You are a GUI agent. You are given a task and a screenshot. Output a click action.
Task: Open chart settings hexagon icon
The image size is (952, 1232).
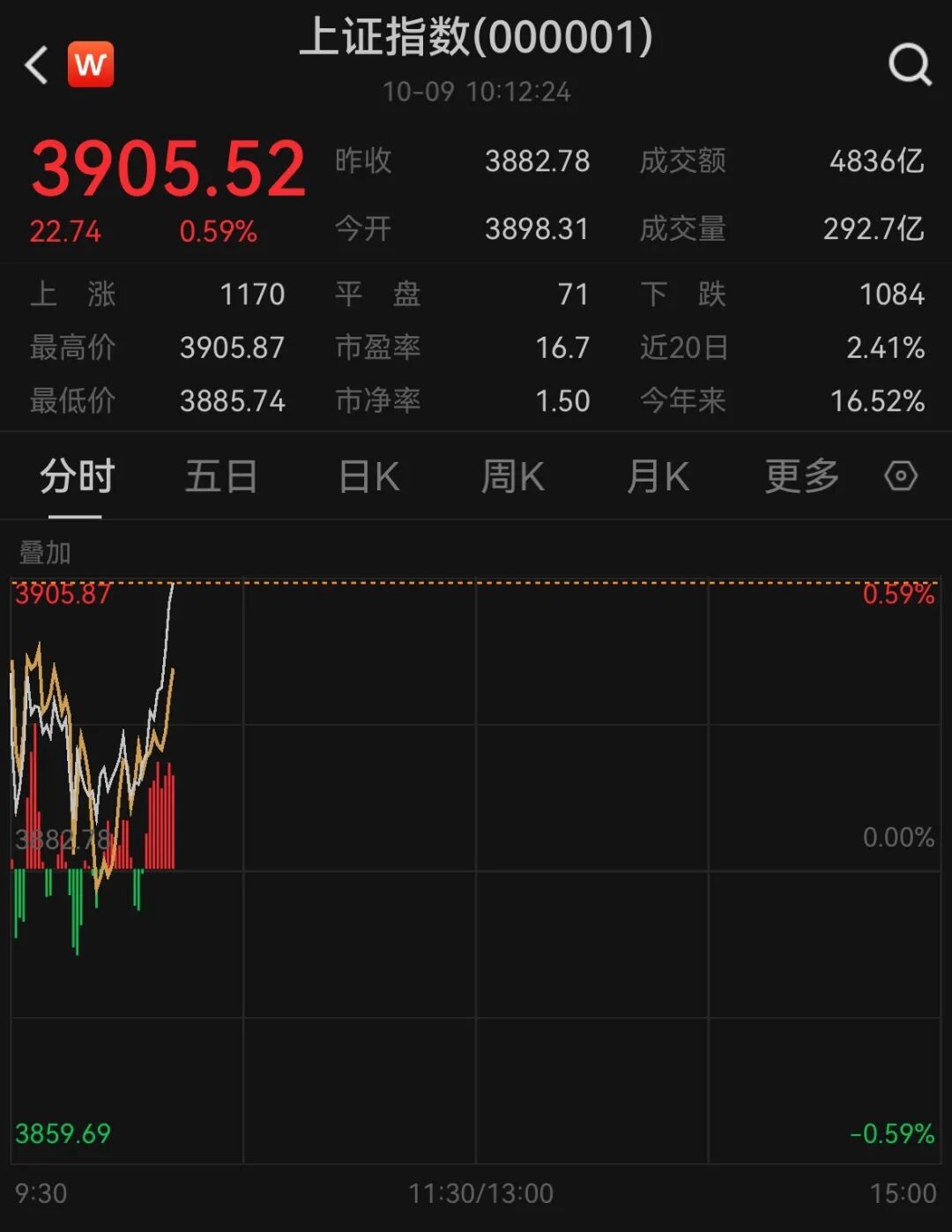(x=901, y=476)
